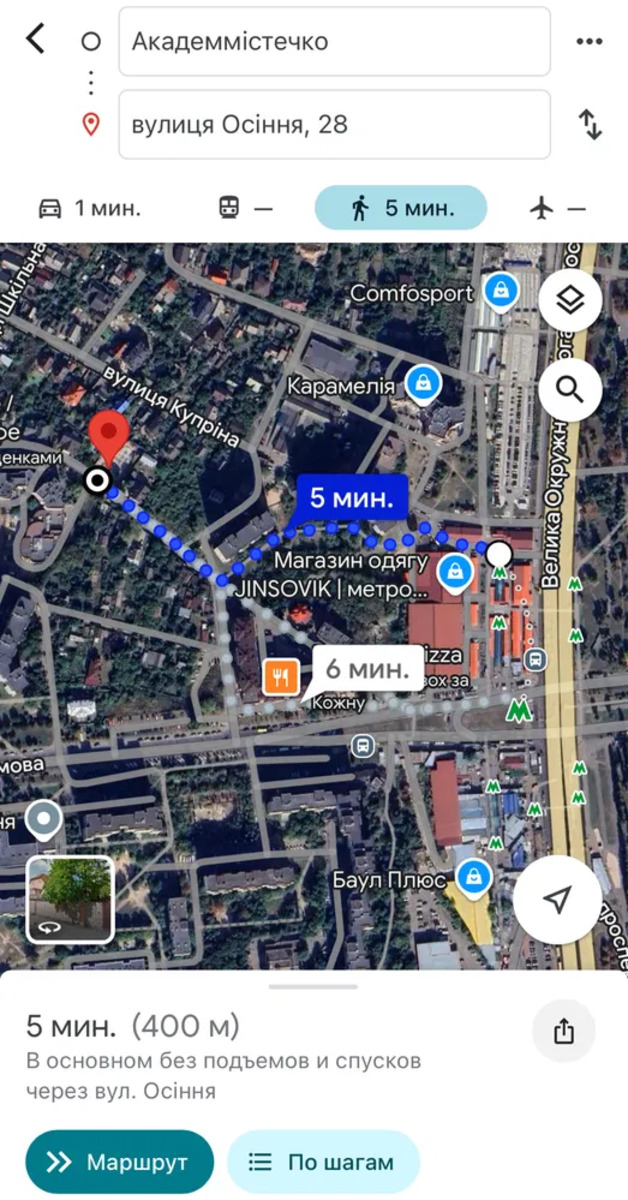Go back from directions

point(36,40)
